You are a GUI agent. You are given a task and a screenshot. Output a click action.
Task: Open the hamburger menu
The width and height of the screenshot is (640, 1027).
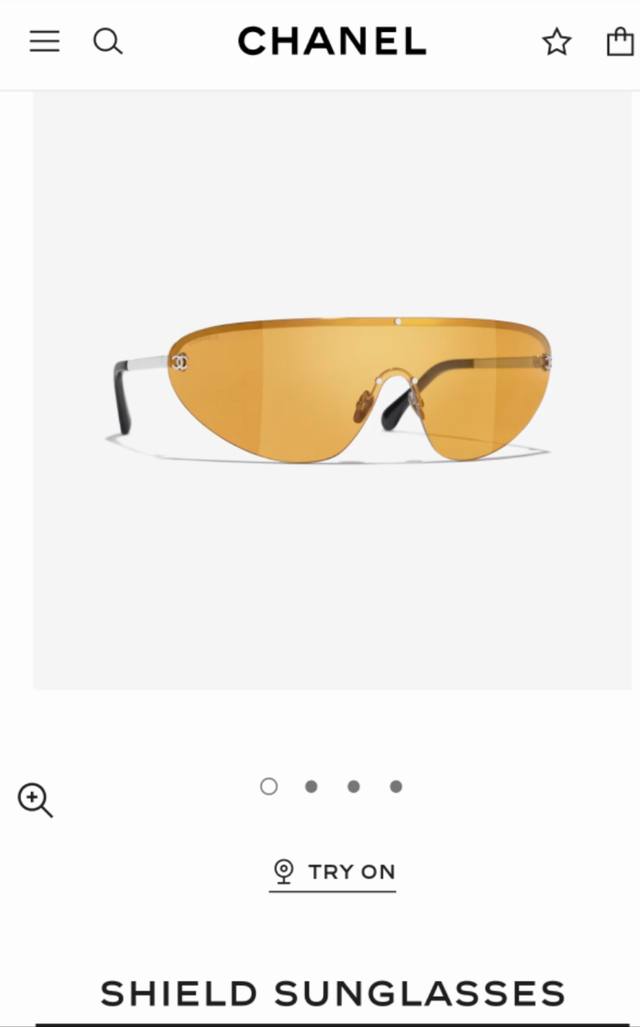pyautogui.click(x=44, y=41)
